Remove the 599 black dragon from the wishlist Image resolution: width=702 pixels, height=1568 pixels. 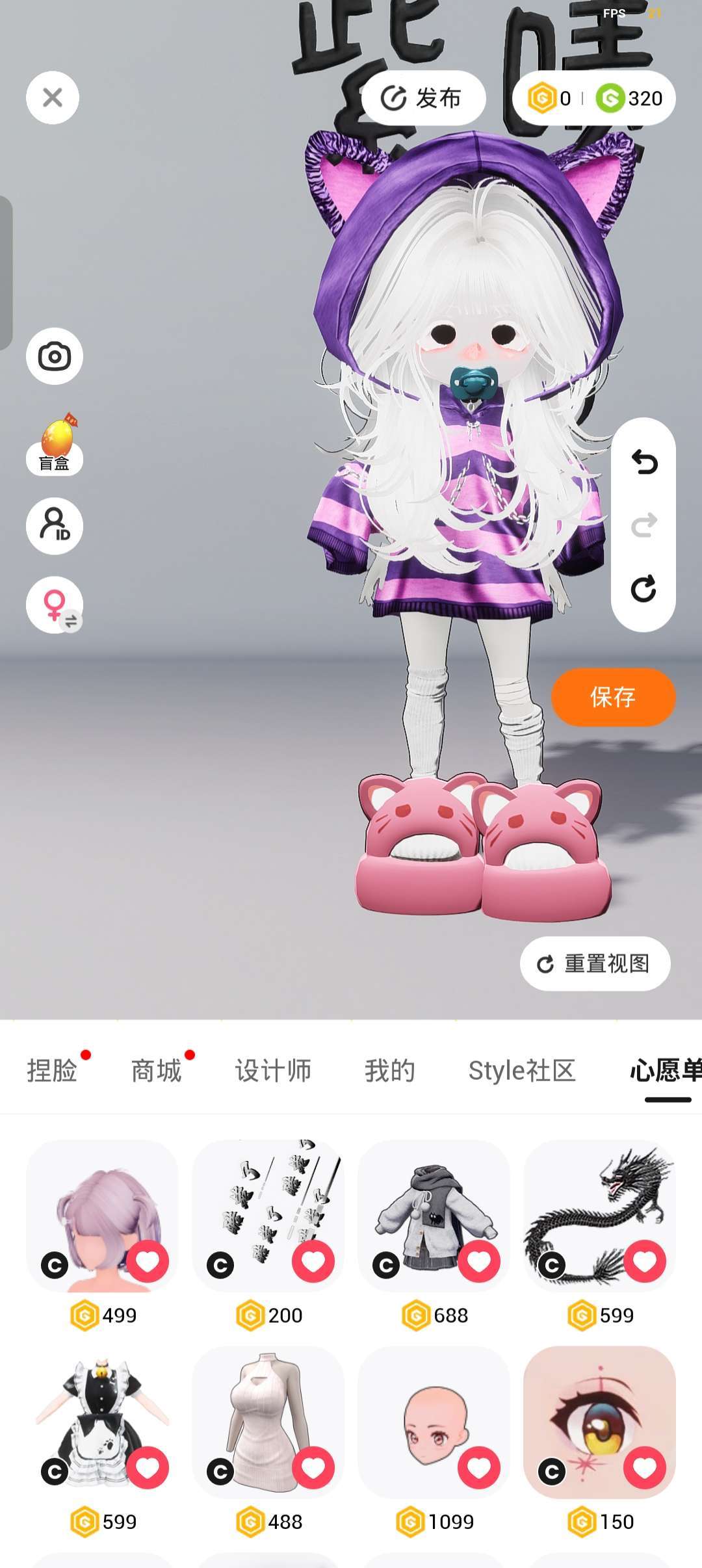coord(644,1261)
